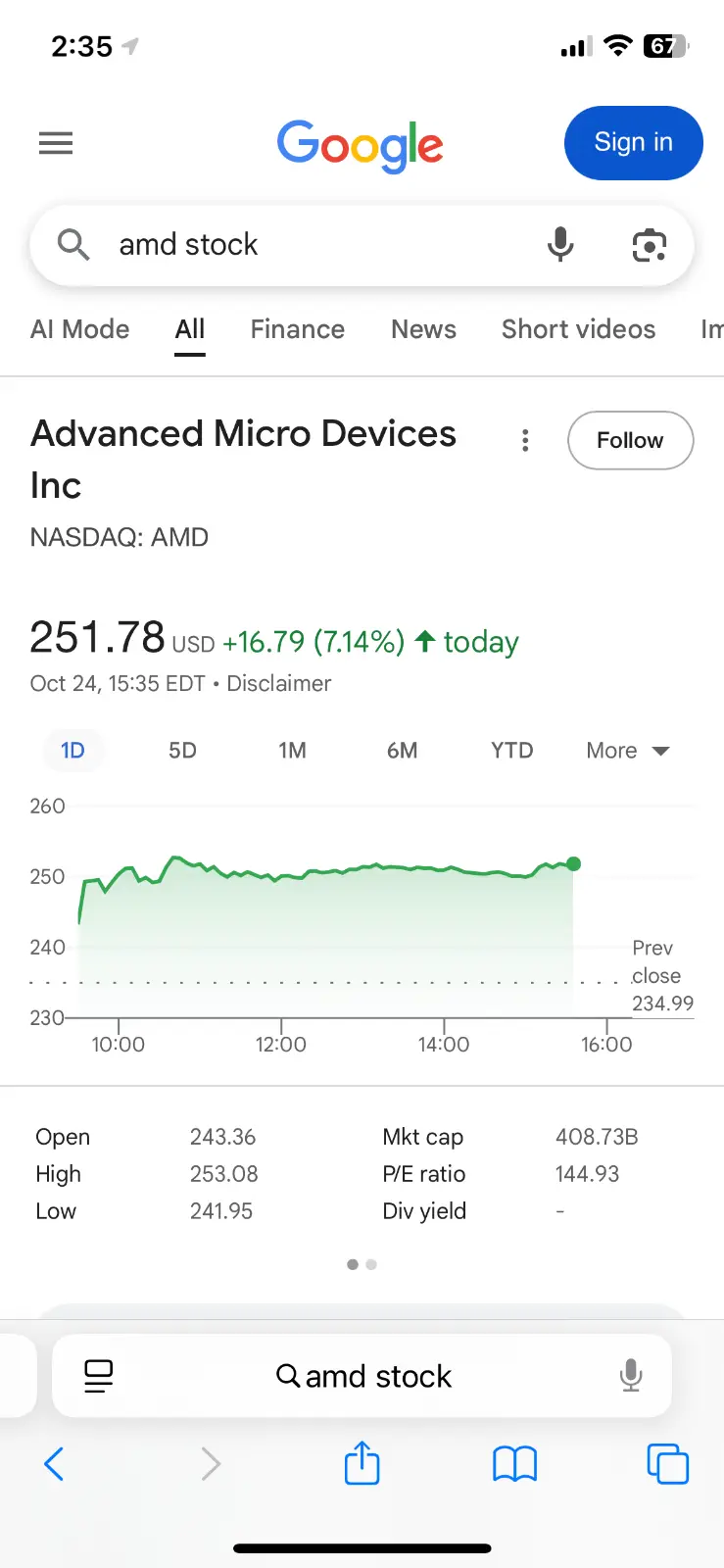Open the three-dot stock options menu

(x=526, y=441)
